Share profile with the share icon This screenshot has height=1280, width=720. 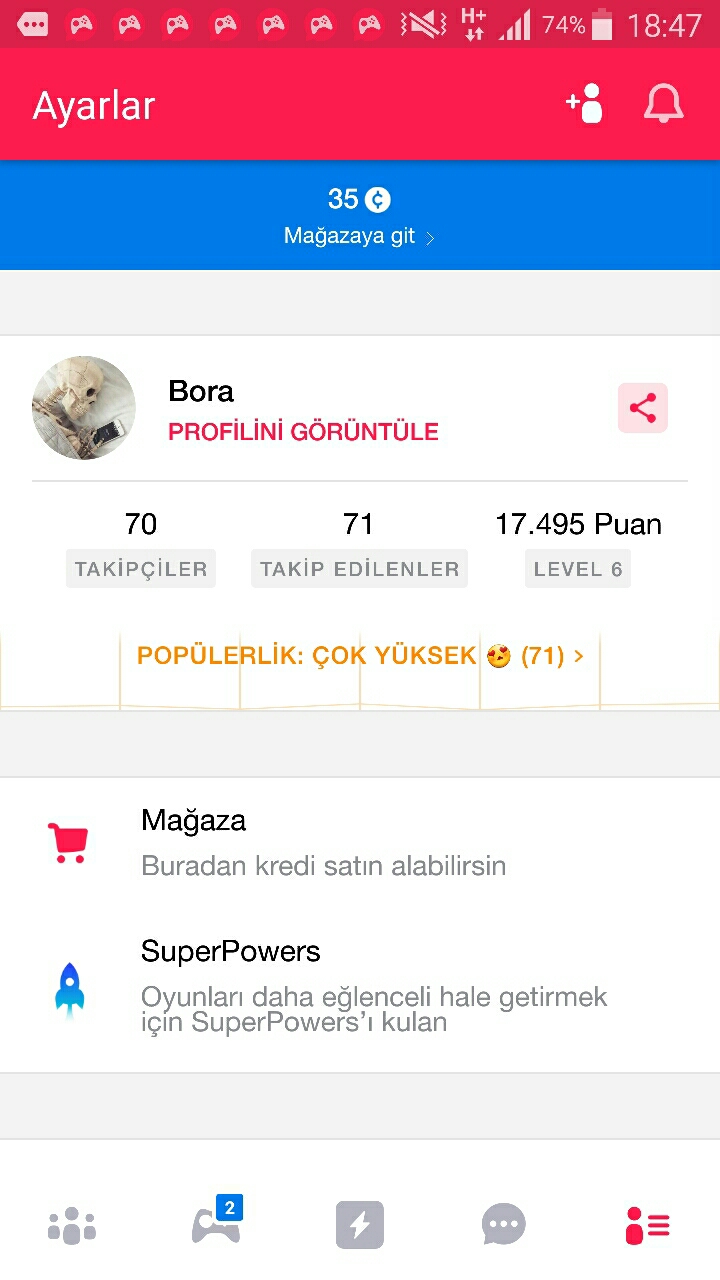point(643,408)
